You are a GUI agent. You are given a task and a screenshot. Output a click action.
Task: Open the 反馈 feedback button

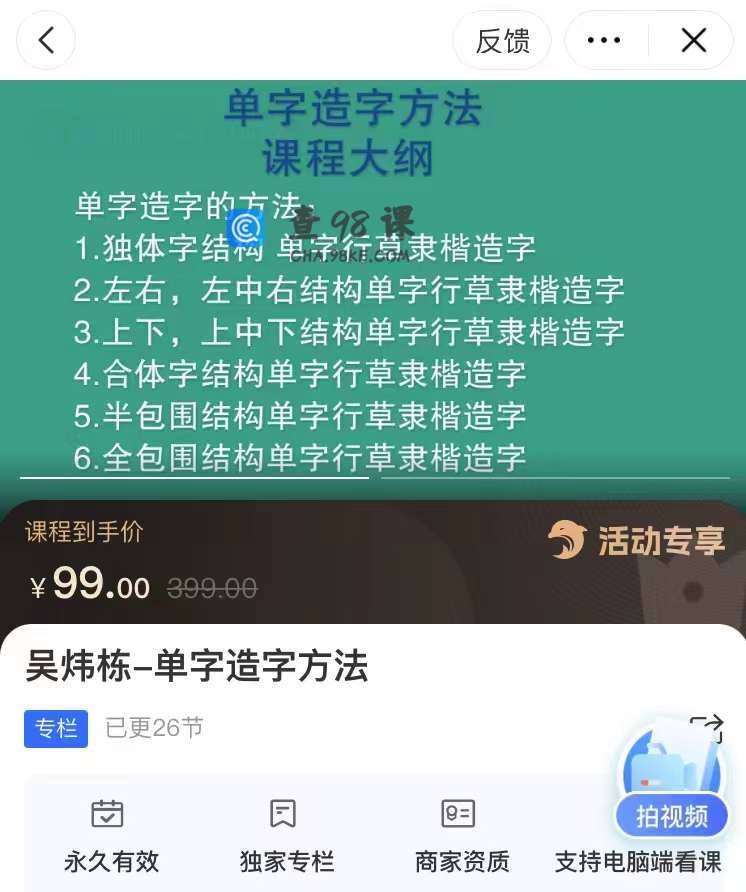click(502, 41)
